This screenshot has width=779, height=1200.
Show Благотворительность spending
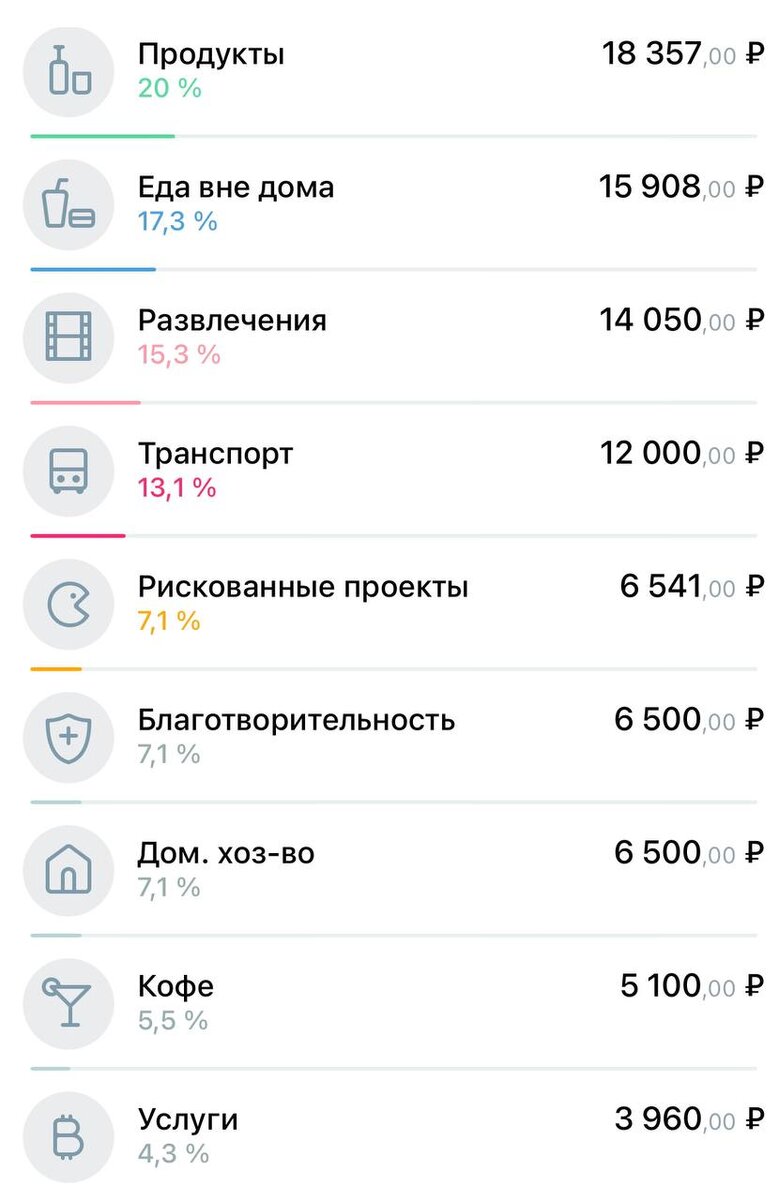[296, 720]
